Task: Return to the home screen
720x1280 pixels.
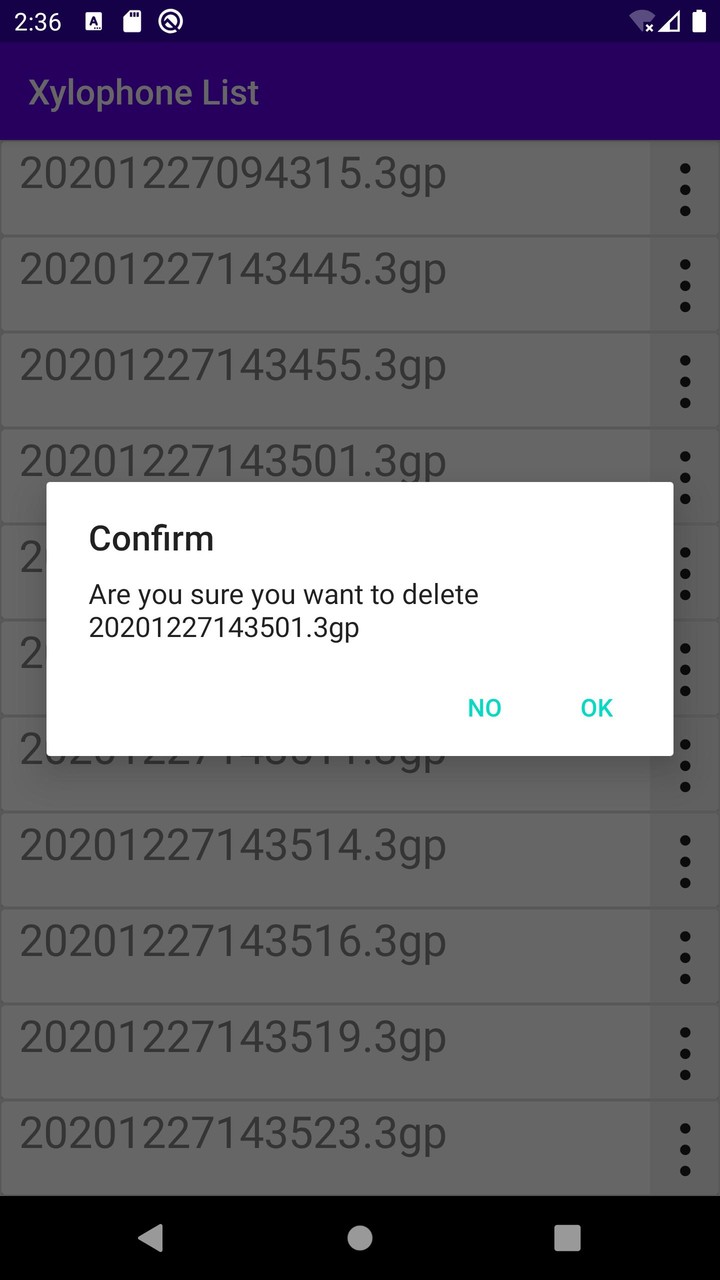Action: pyautogui.click(x=360, y=1238)
